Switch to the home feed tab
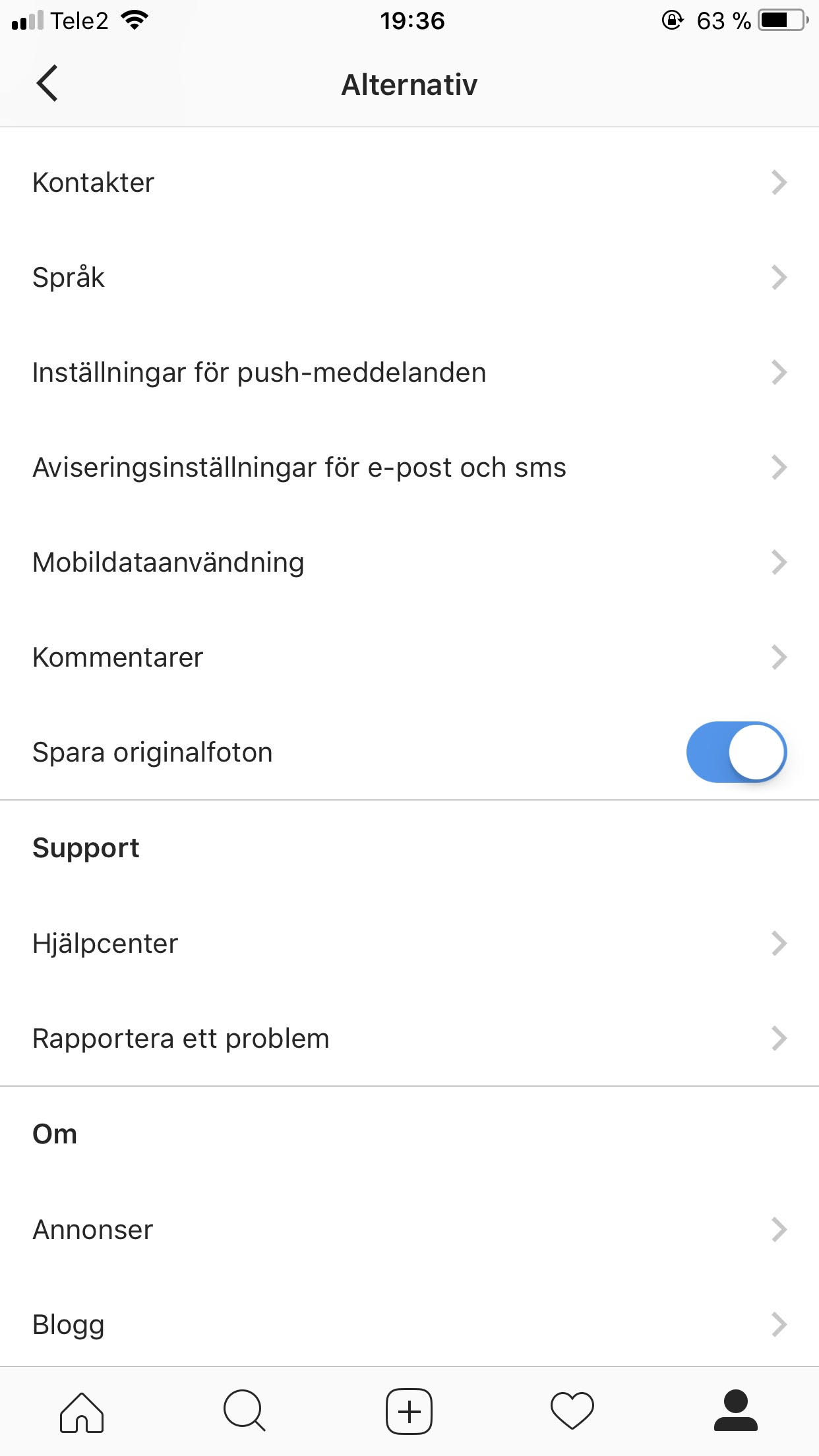819x1456 pixels. click(x=82, y=1412)
